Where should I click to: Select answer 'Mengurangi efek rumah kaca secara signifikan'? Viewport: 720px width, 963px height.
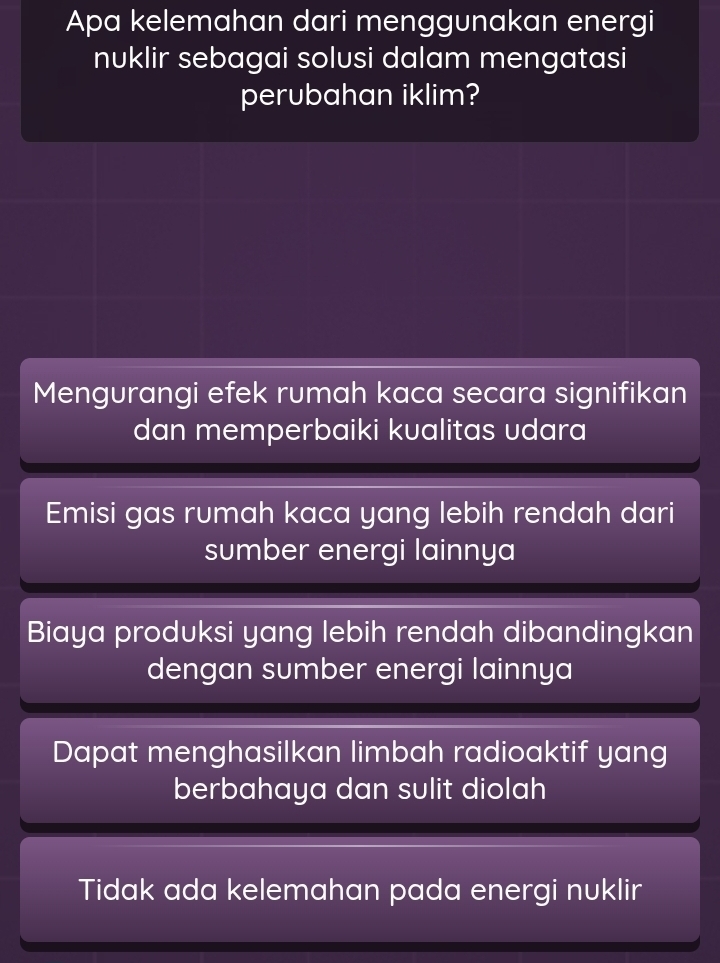360,411
